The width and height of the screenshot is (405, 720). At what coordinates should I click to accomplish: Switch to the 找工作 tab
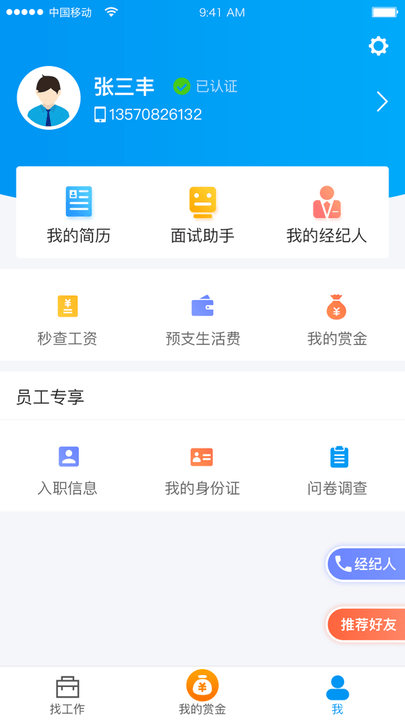pyautogui.click(x=68, y=695)
